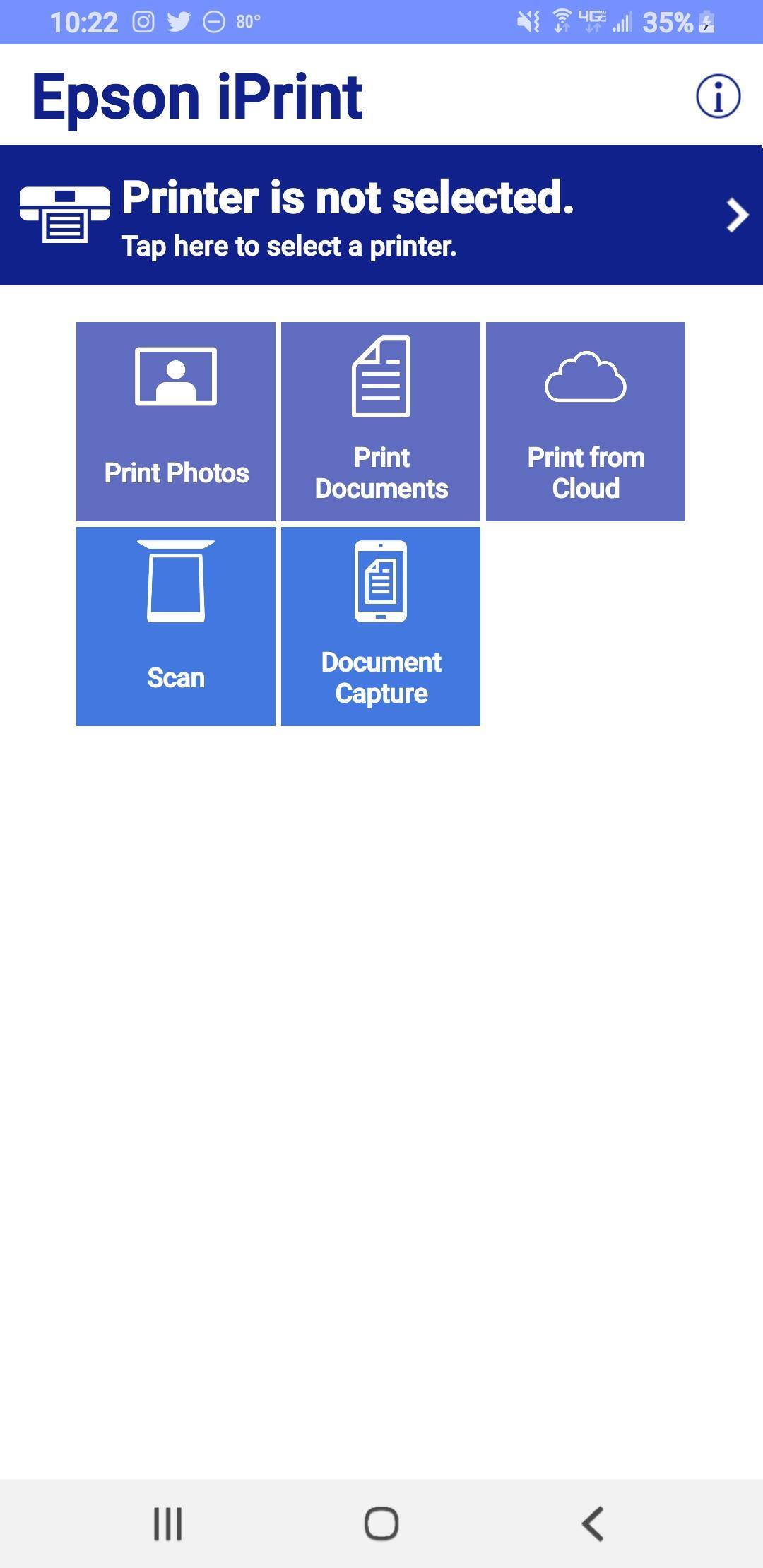
Task: Open recent apps from the navigation bar
Action: point(168,1524)
